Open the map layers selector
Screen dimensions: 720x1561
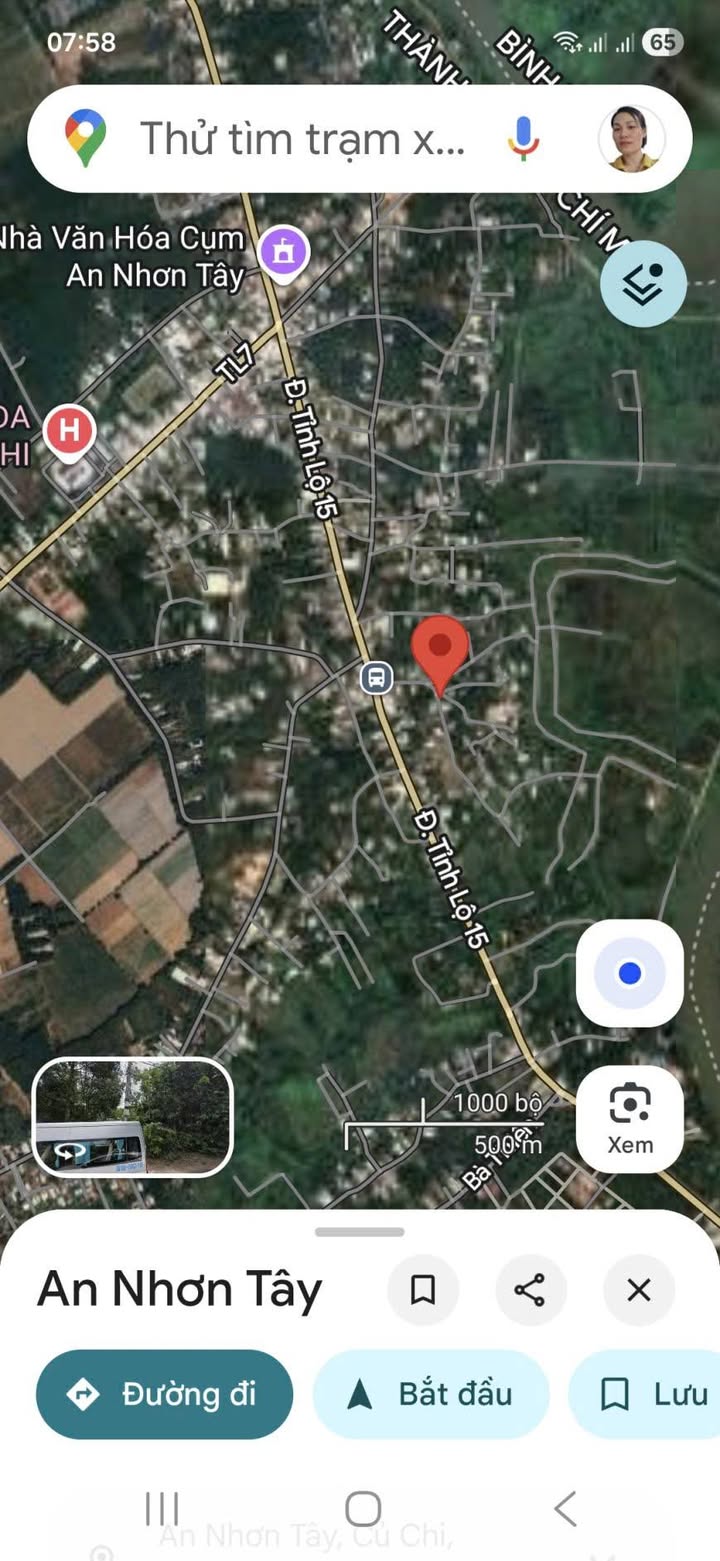[x=643, y=284]
